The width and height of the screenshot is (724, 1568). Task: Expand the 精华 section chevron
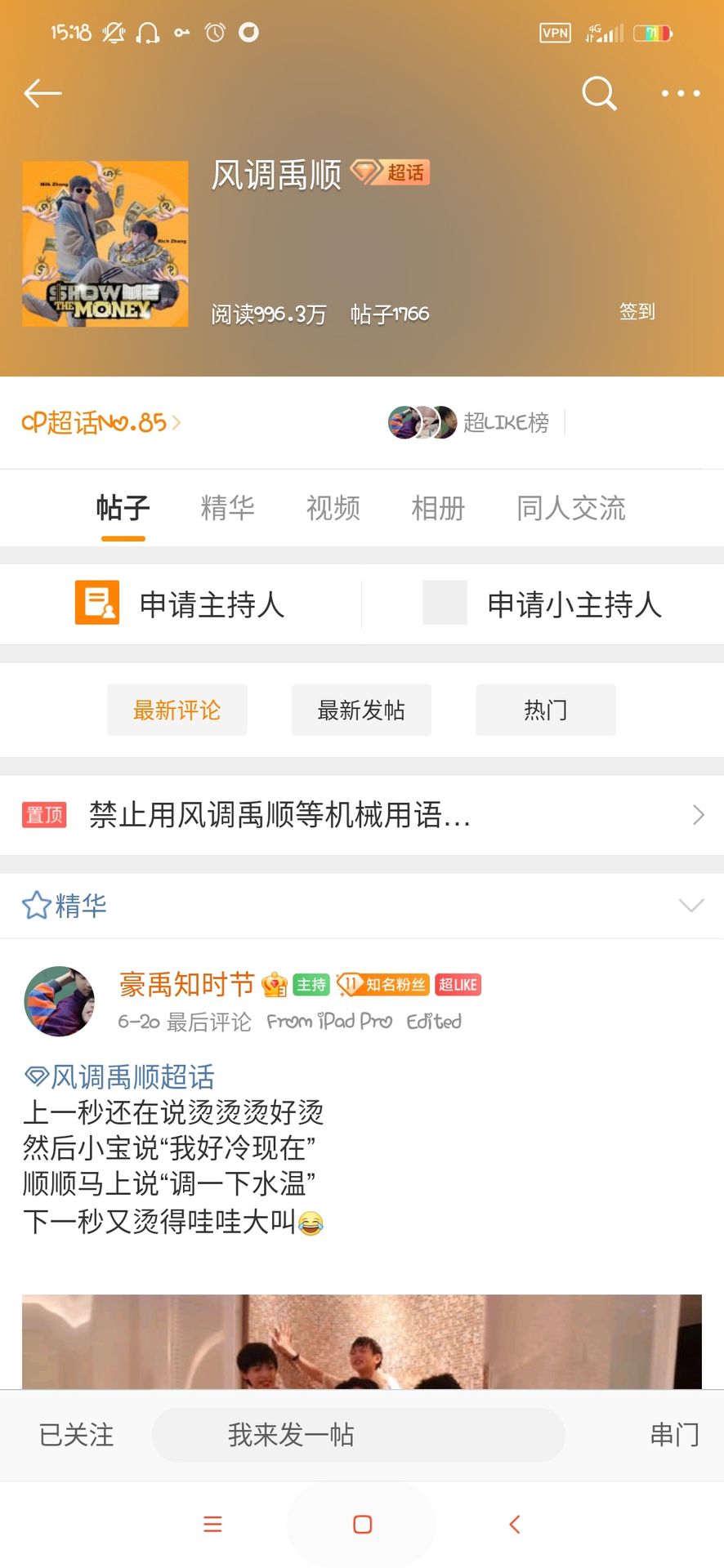(690, 905)
